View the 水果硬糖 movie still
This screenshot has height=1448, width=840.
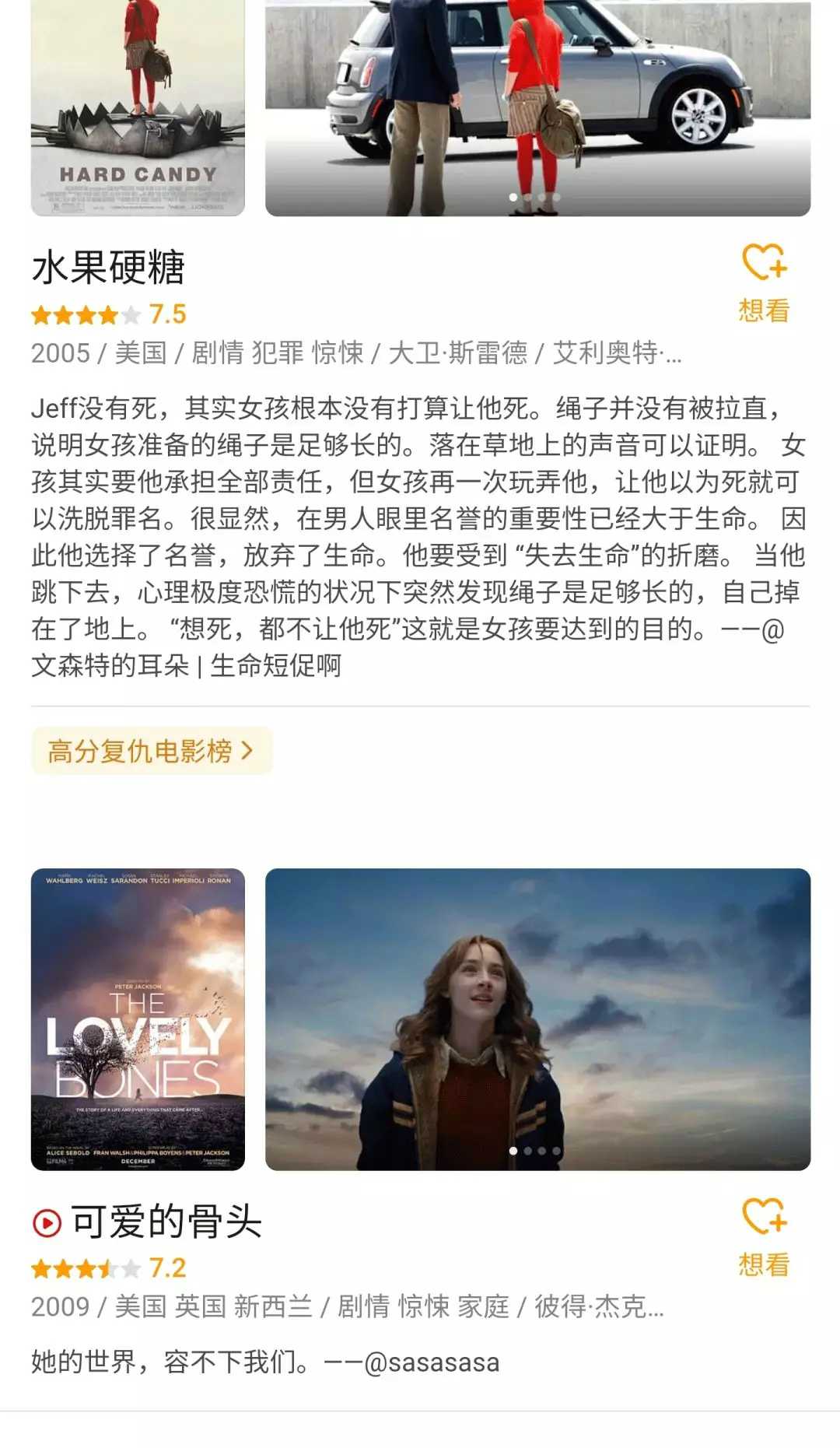[x=537, y=109]
